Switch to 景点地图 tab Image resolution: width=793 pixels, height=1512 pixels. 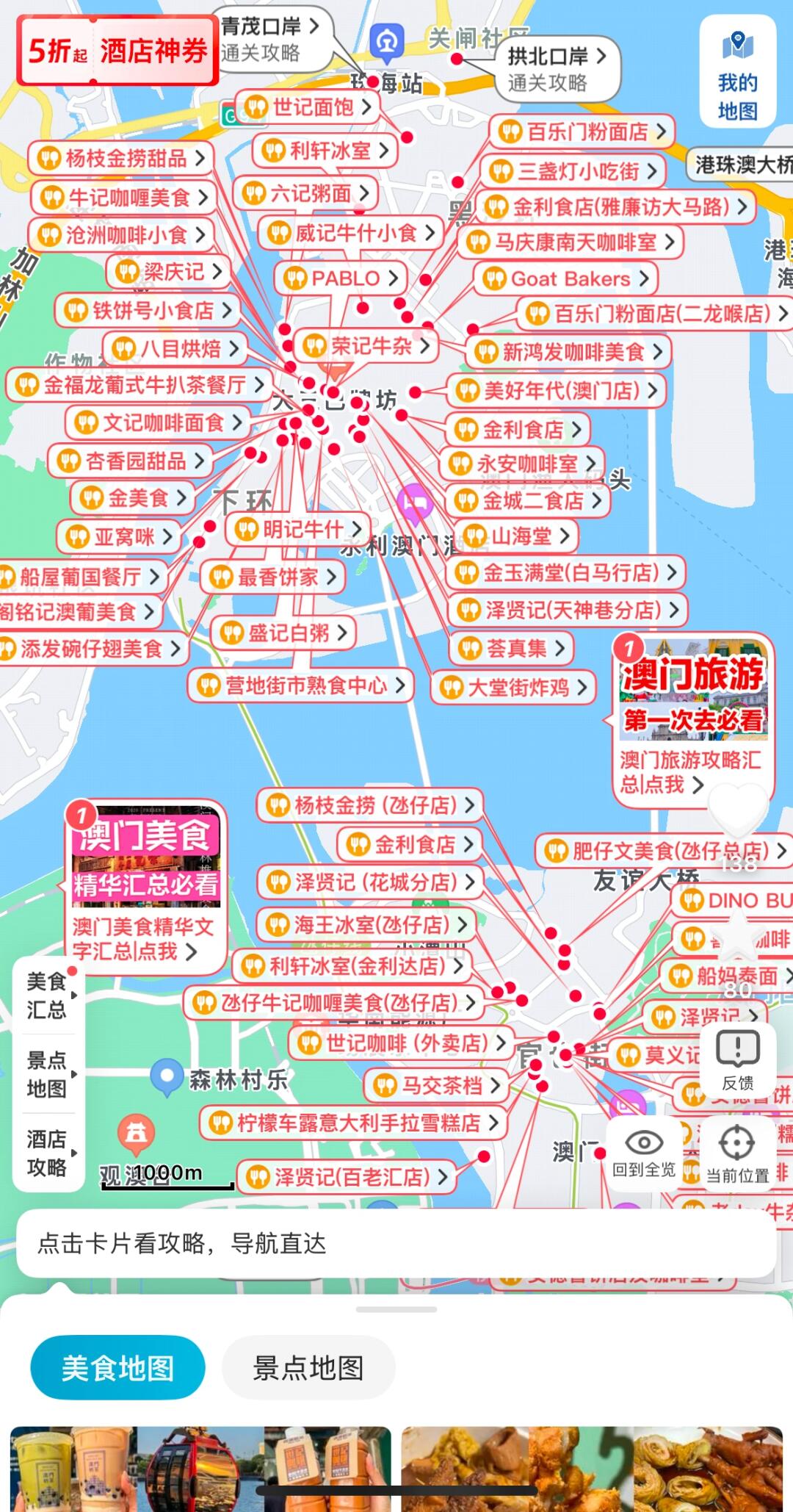coord(308,1367)
